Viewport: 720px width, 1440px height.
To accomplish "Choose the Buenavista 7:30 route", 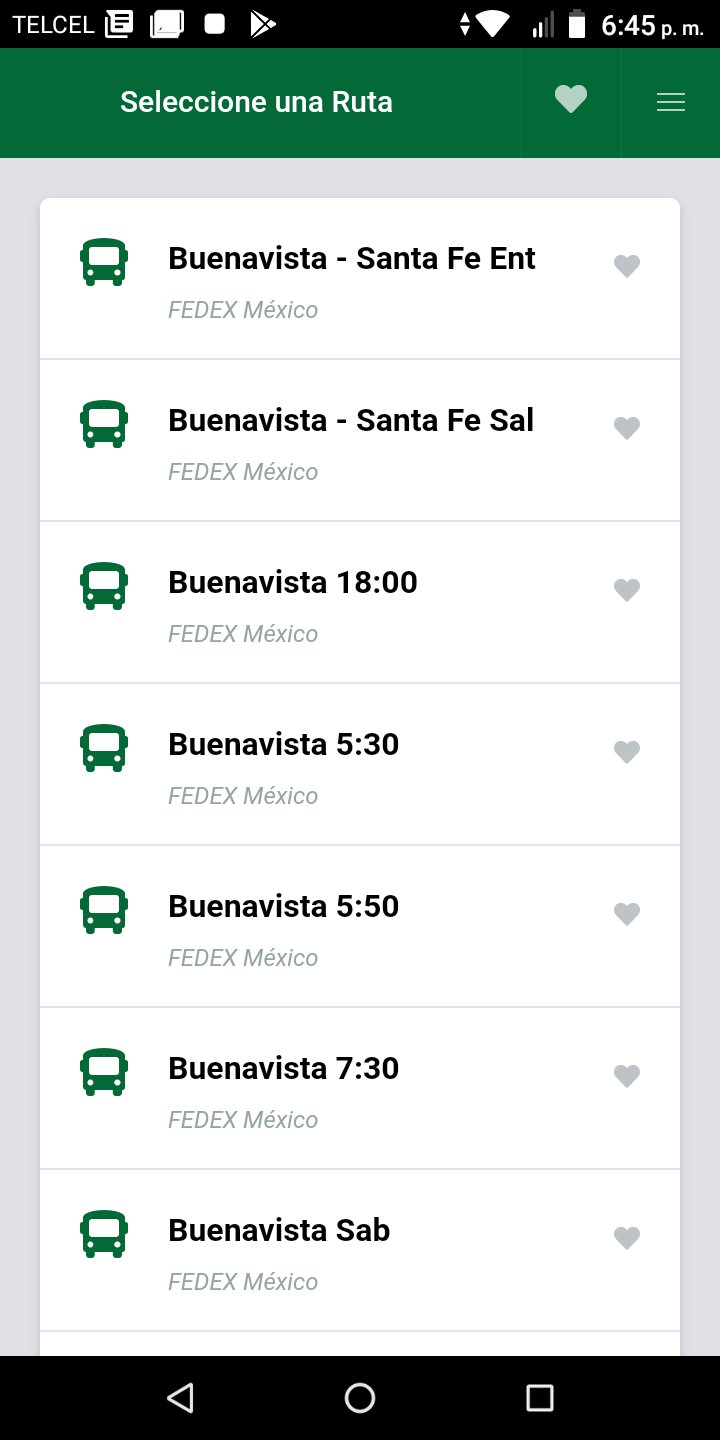I will coord(283,1069).
